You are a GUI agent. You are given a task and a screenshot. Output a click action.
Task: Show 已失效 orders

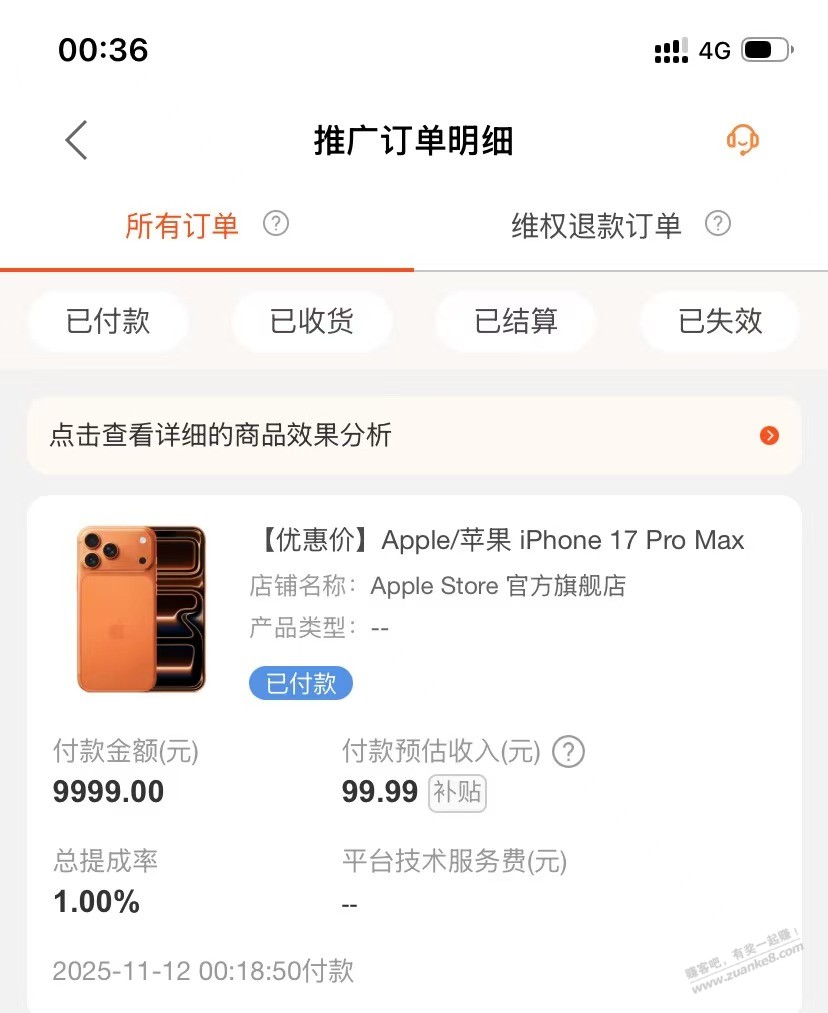point(720,321)
